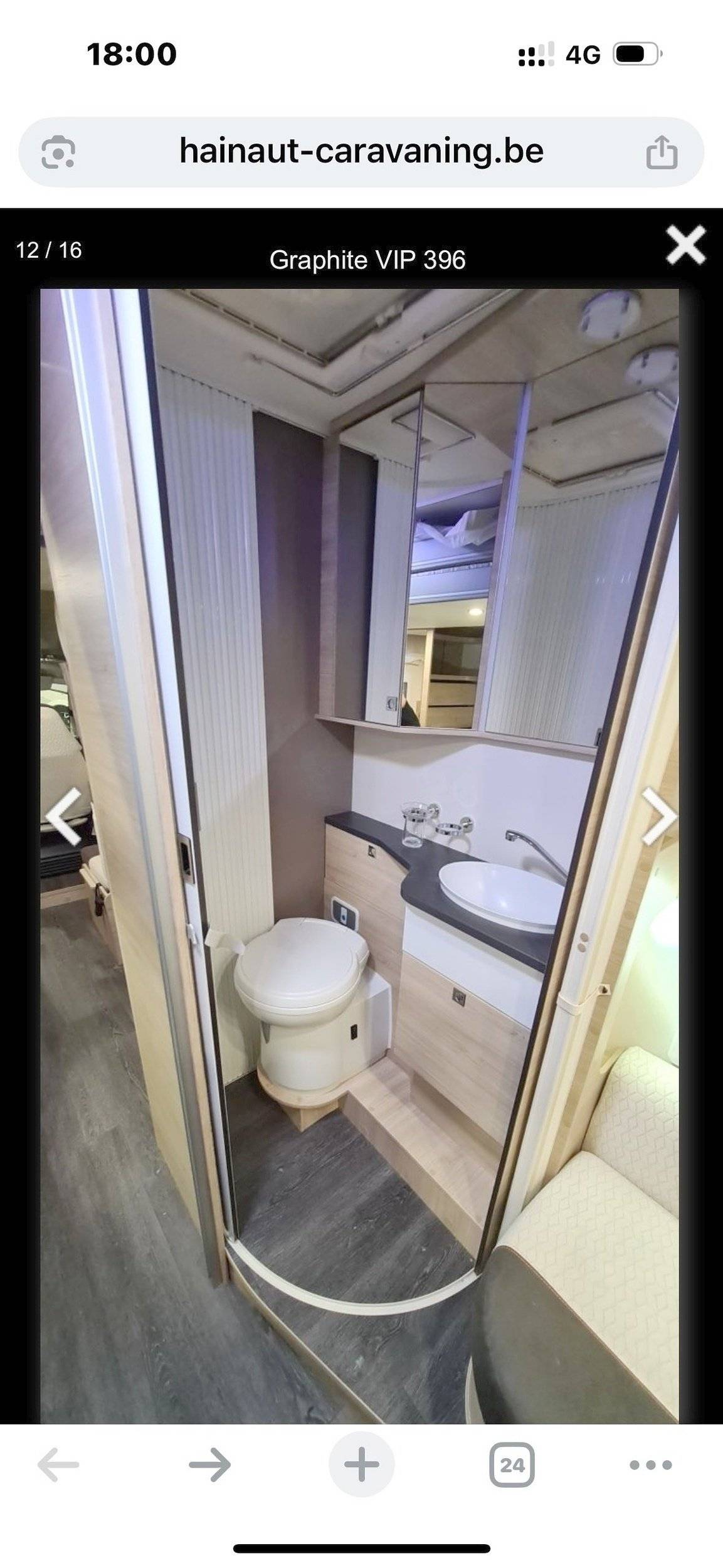
Task: Share this page
Action: point(662,152)
